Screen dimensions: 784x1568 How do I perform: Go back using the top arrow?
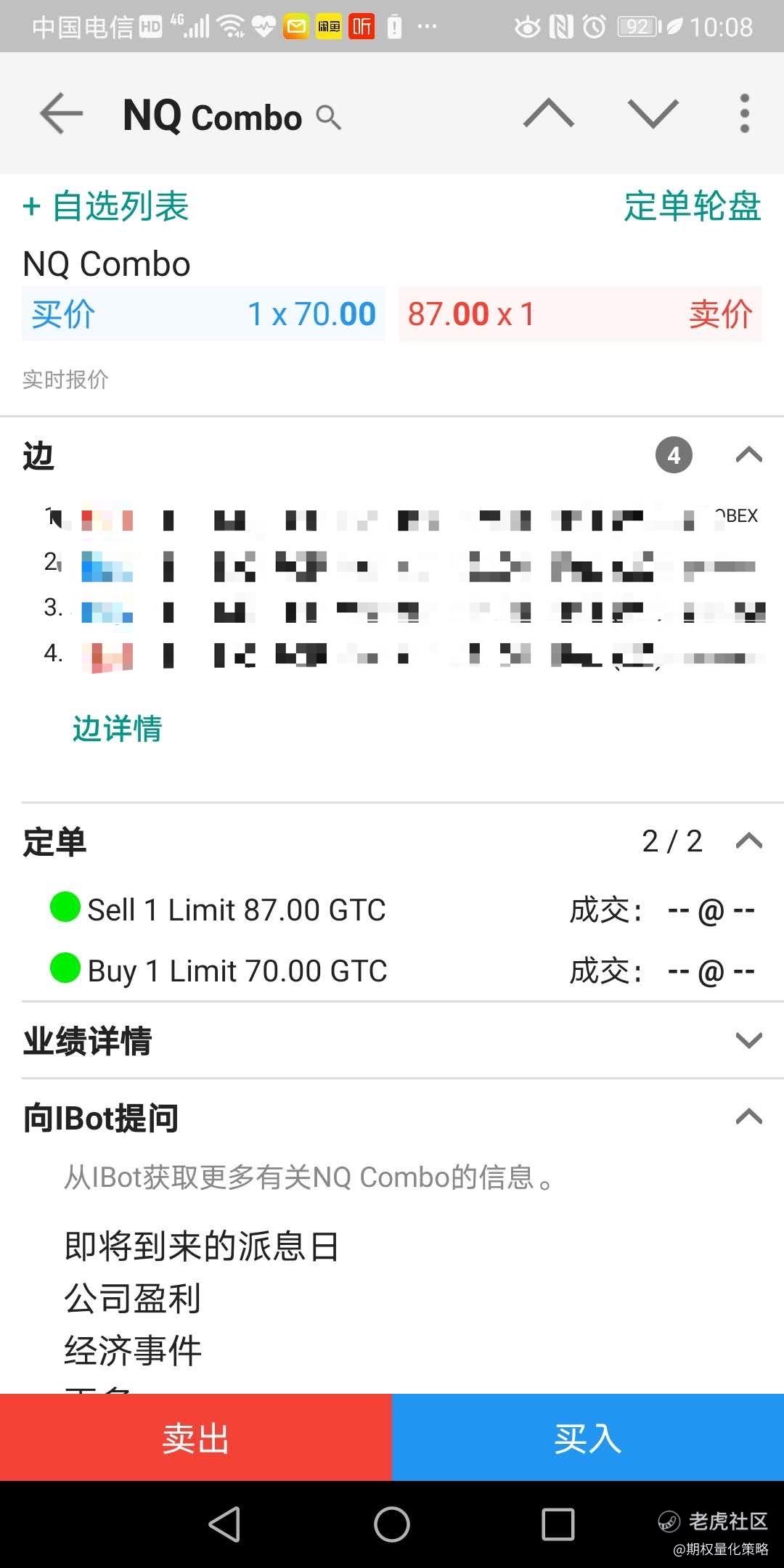click(61, 113)
